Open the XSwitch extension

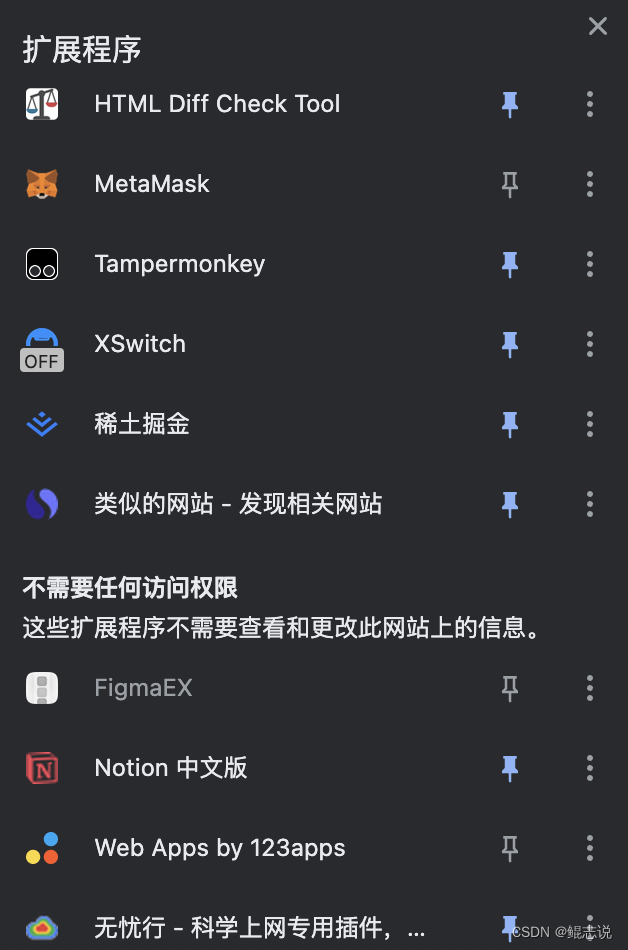coord(140,344)
